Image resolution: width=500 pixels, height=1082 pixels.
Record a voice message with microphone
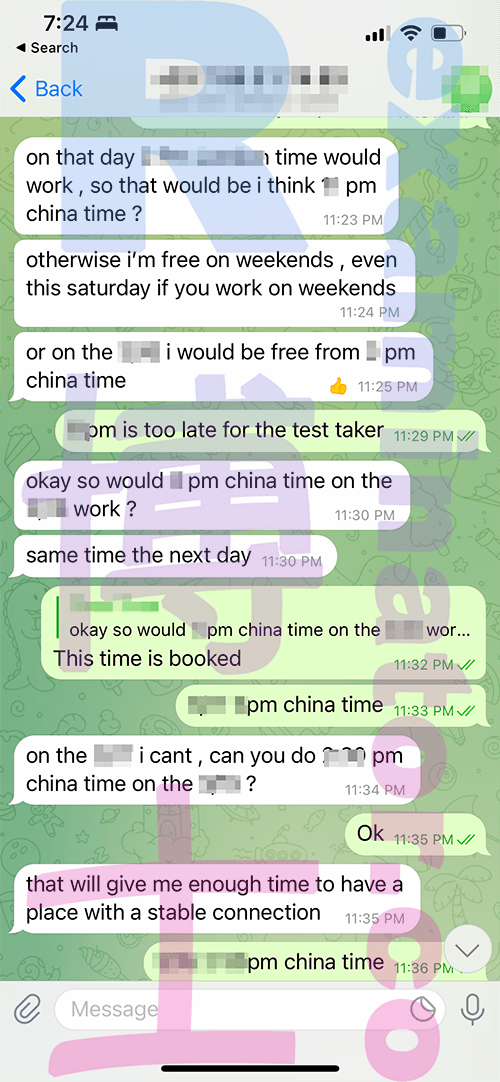pyautogui.click(x=472, y=1011)
